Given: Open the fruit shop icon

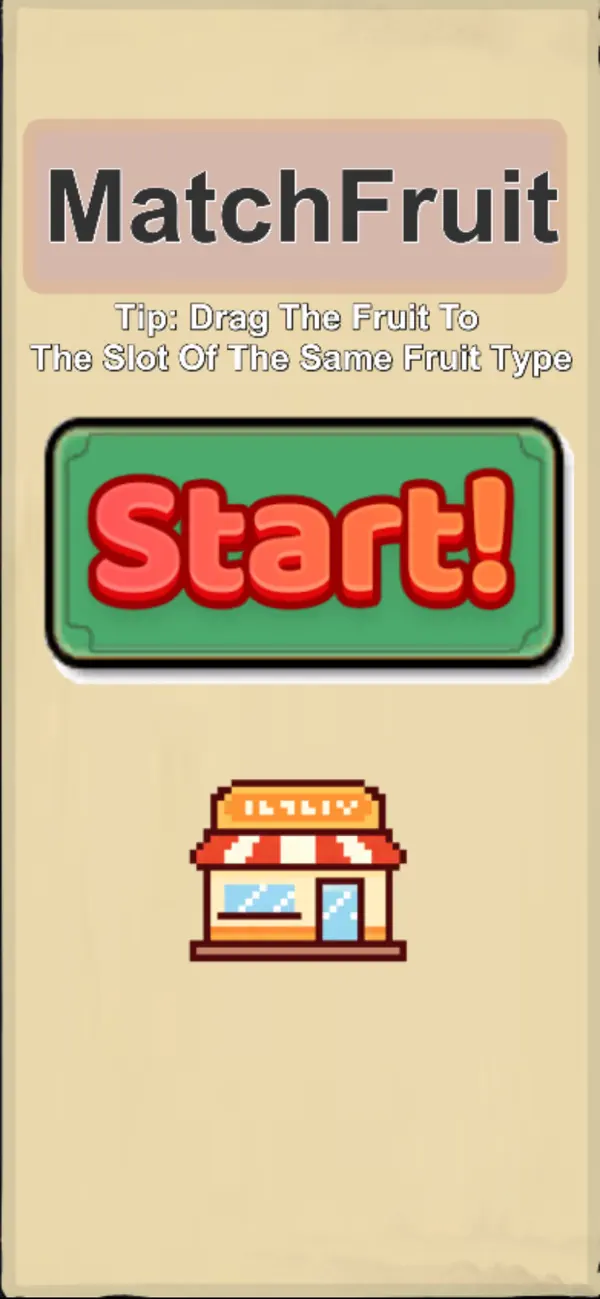Looking at the screenshot, I should 298,871.
